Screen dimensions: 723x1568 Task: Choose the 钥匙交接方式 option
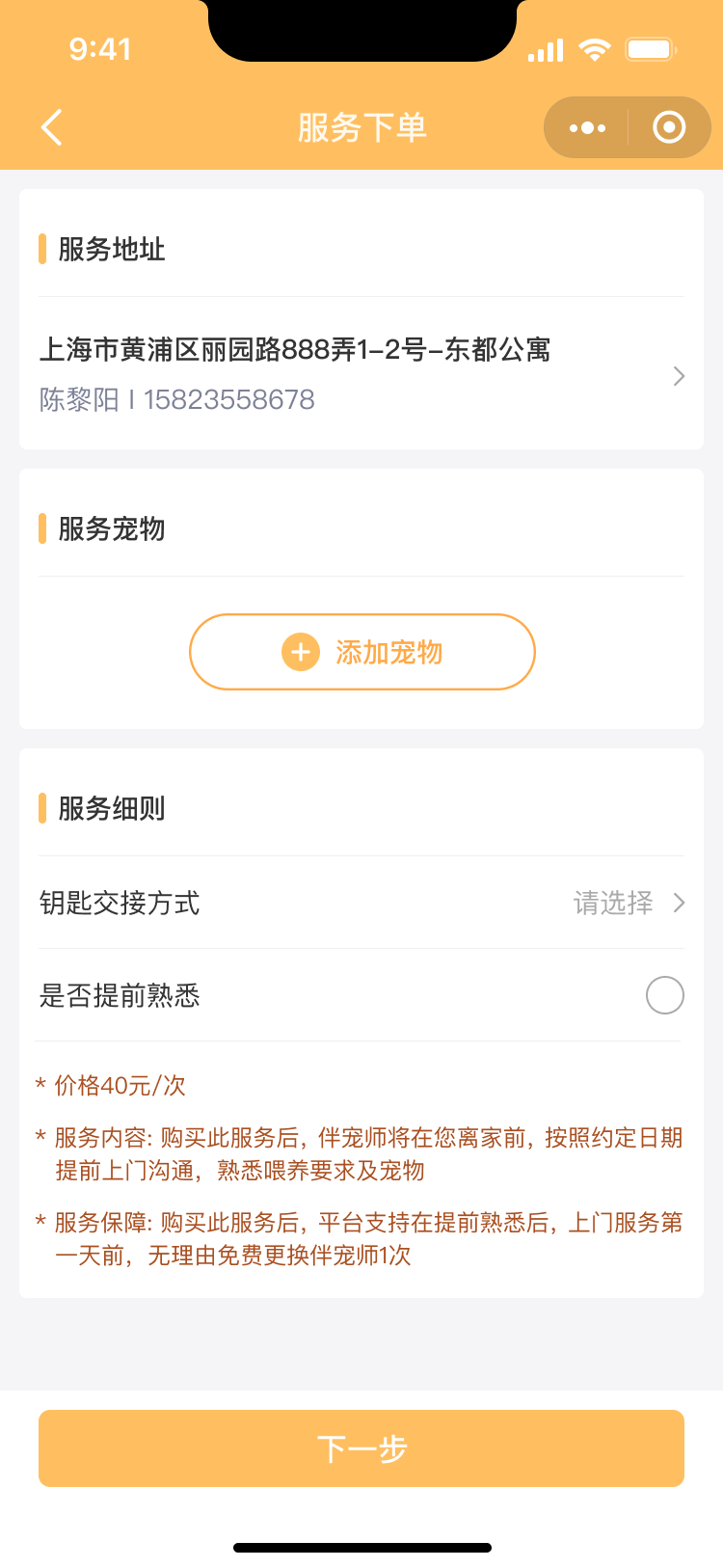361,903
